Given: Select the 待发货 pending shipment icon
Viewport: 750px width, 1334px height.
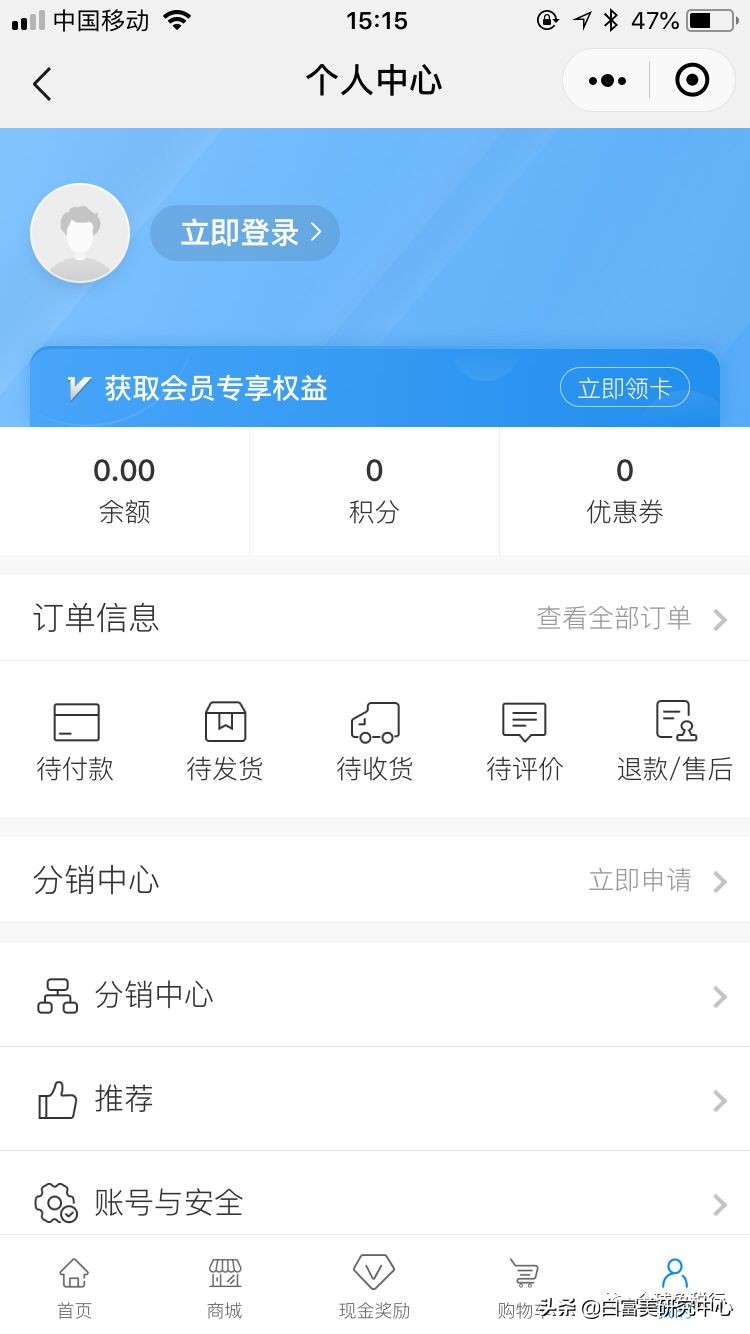Looking at the screenshot, I should [225, 720].
